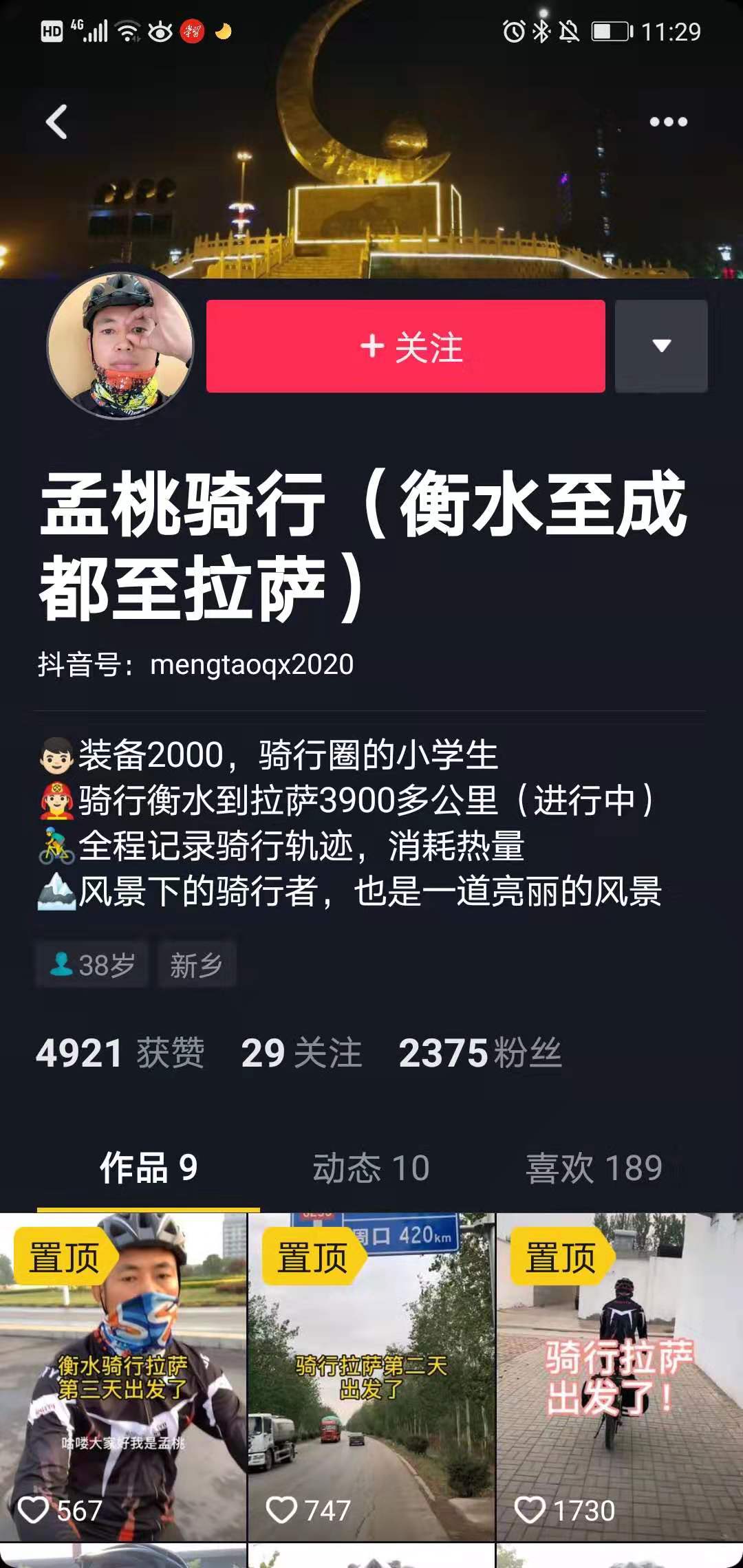The image size is (743, 1568).
Task: Select the 作品 9 tab
Action: 149,1168
